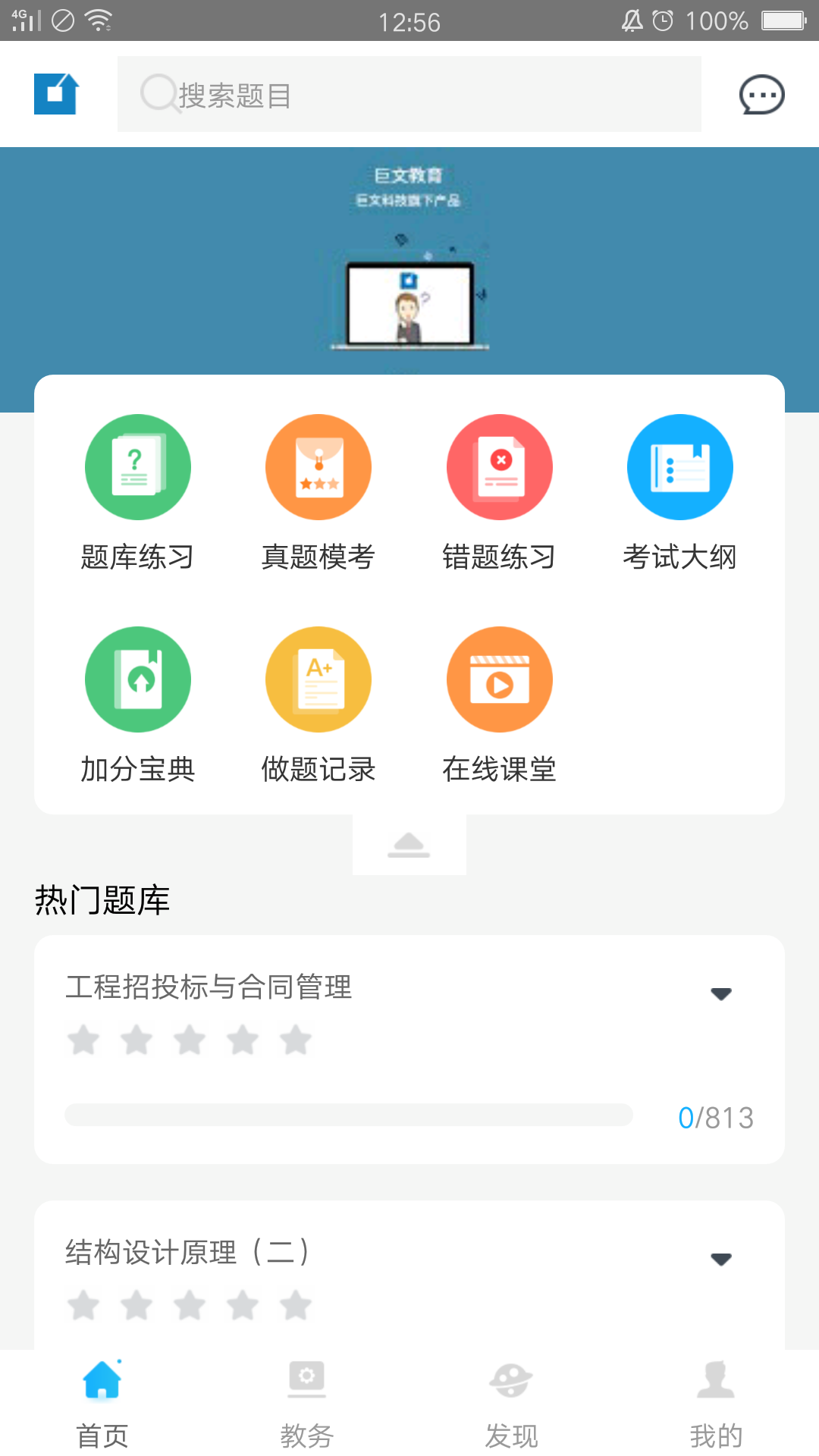Expand the 结构设计原理（二） dropdown arrow
Screen dimensions: 819x1456
721,1259
